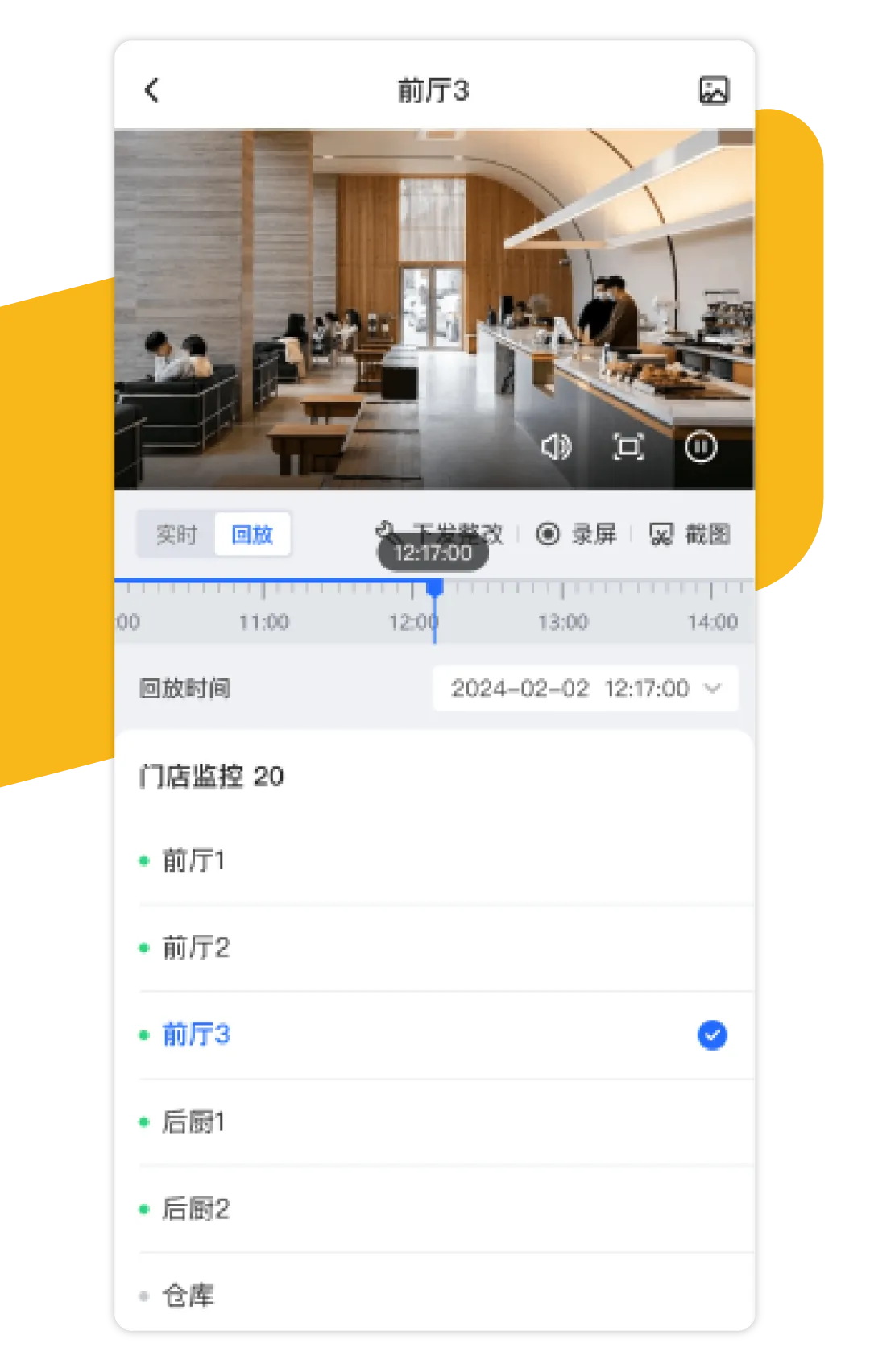The image size is (870, 1372).
Task: Open the 仓库 camera
Action: pos(188,1296)
